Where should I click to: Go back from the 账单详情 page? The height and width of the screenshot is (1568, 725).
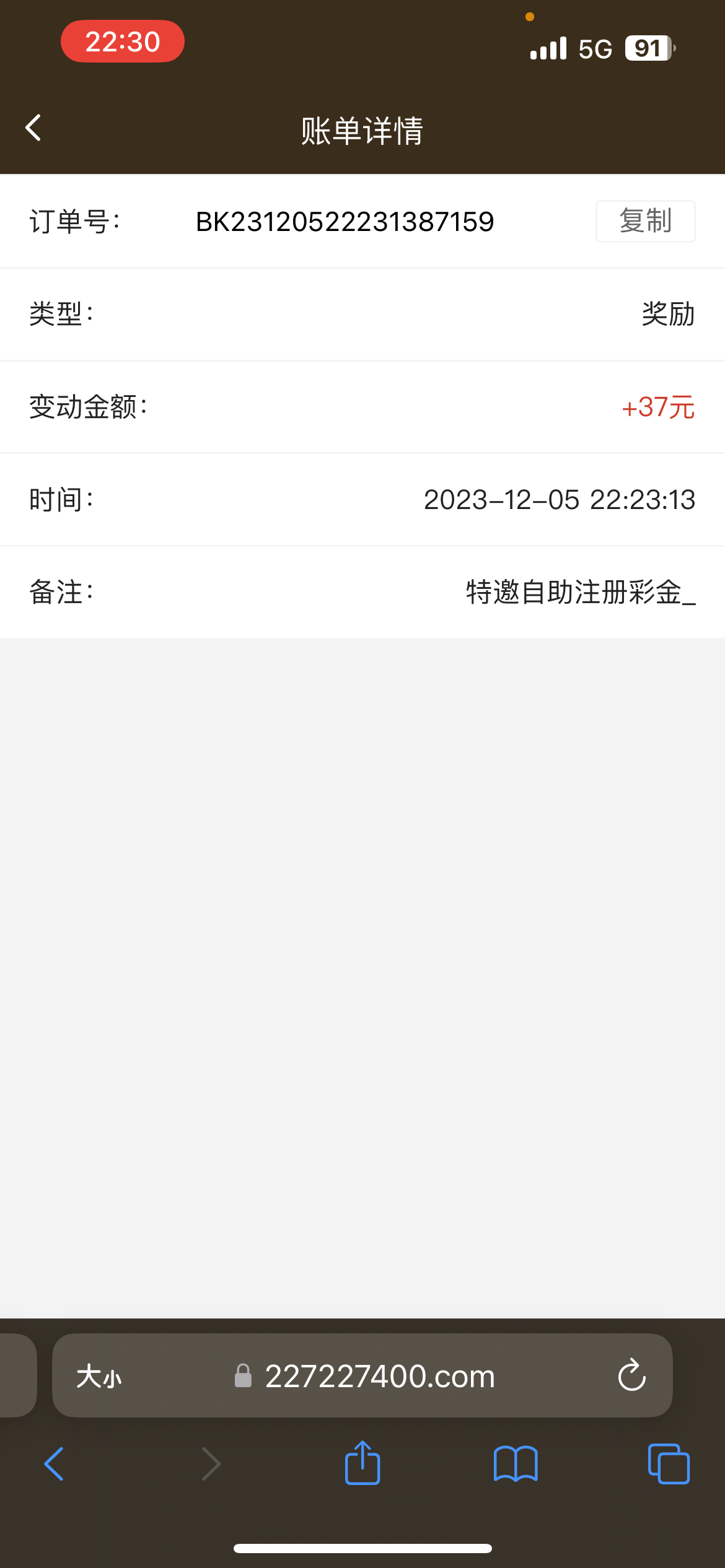pos(33,128)
